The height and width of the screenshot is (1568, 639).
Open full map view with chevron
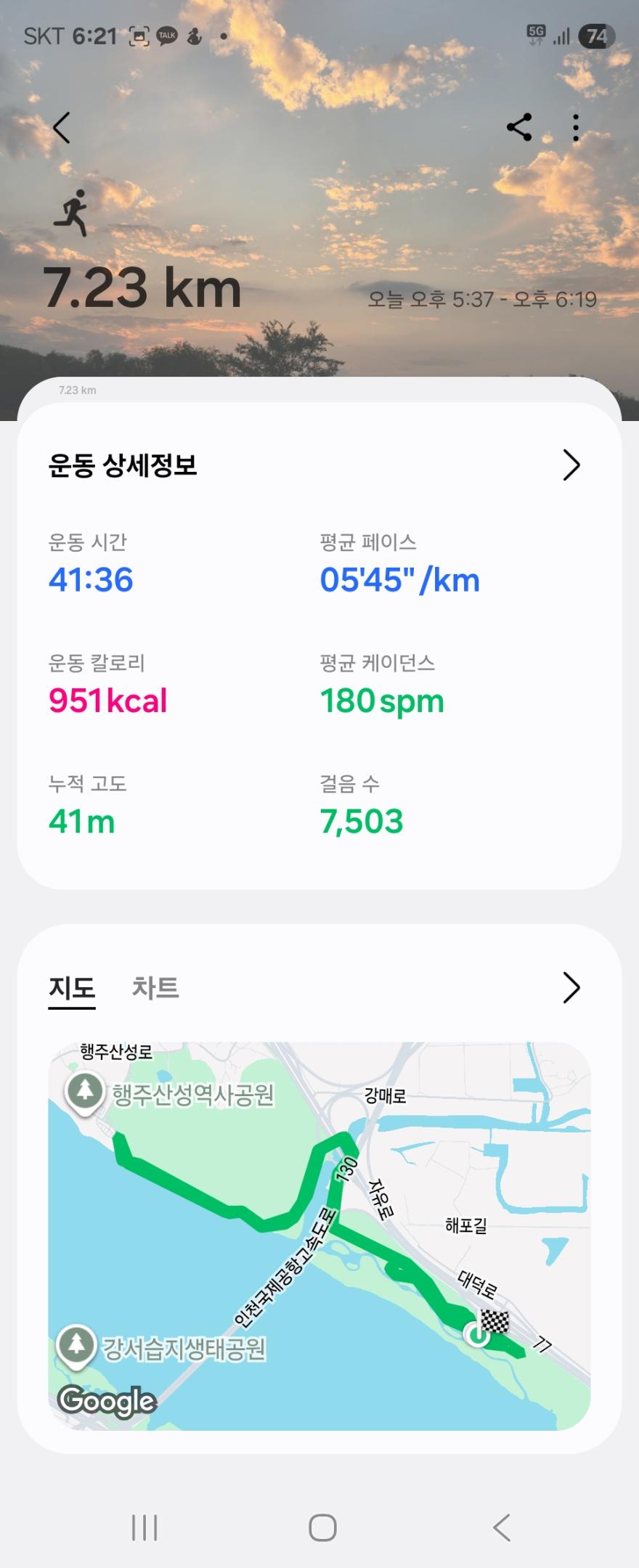(x=571, y=988)
